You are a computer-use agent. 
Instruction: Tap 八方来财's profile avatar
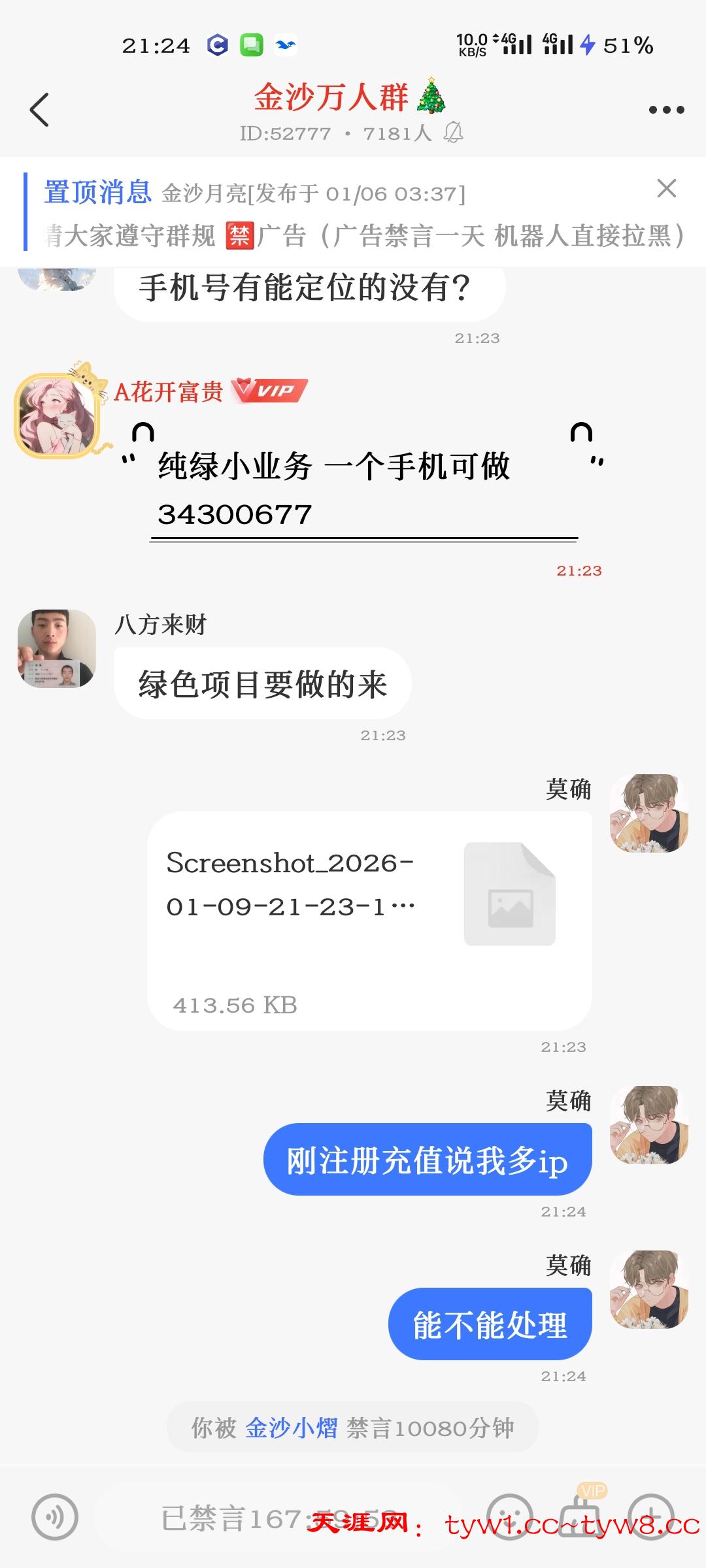click(56, 648)
